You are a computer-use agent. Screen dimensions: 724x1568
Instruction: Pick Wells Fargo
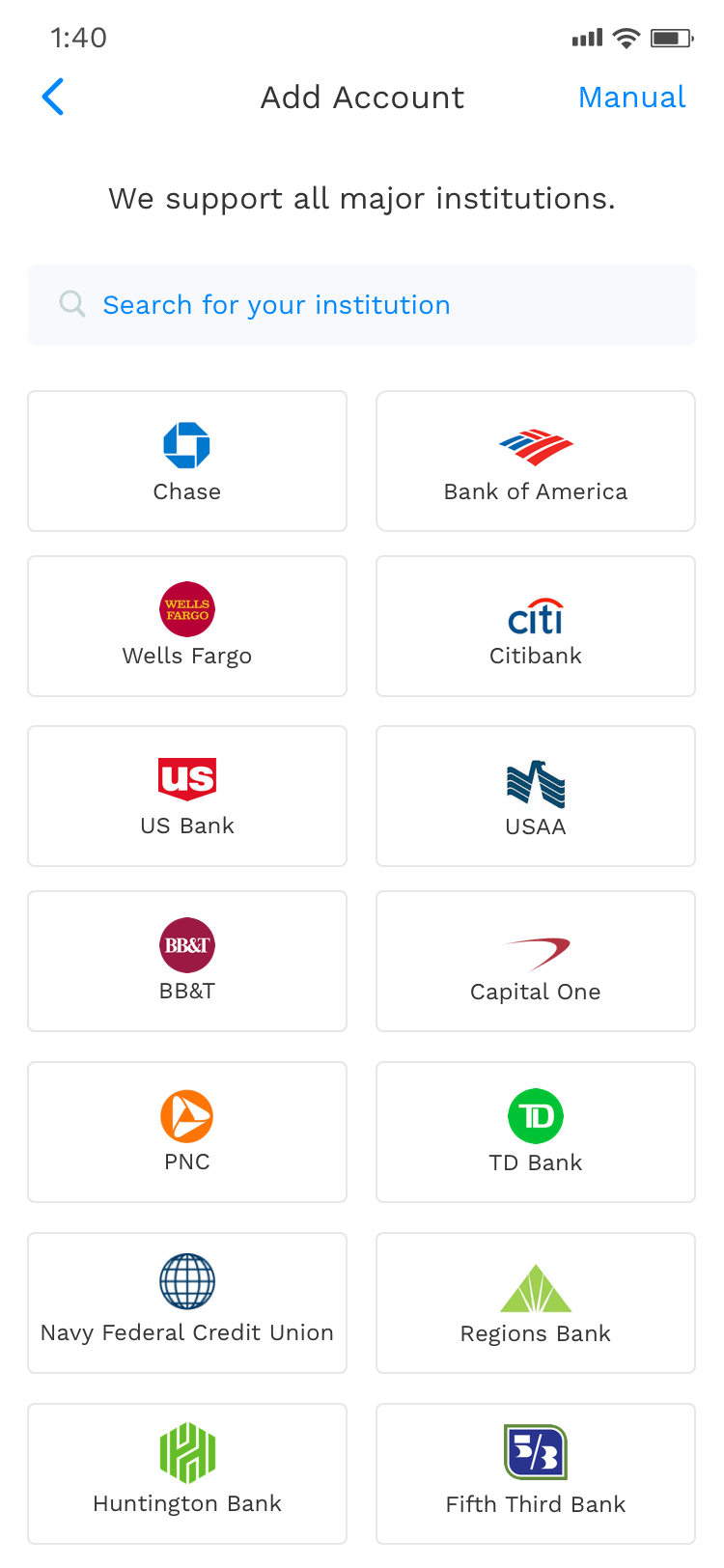pyautogui.click(x=187, y=627)
